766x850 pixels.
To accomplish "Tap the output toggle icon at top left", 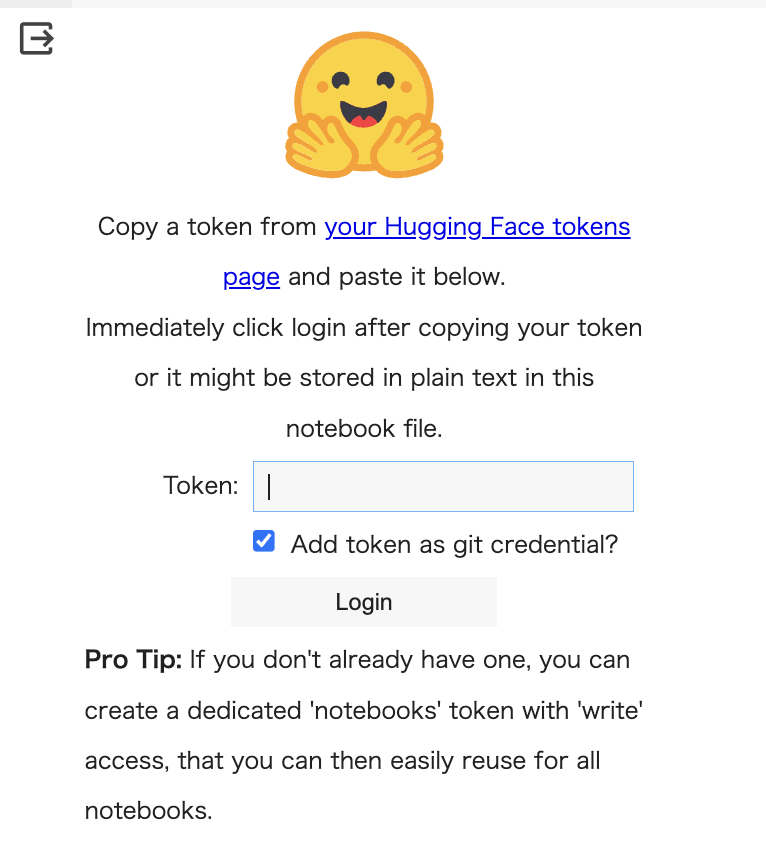I will pyautogui.click(x=36, y=39).
